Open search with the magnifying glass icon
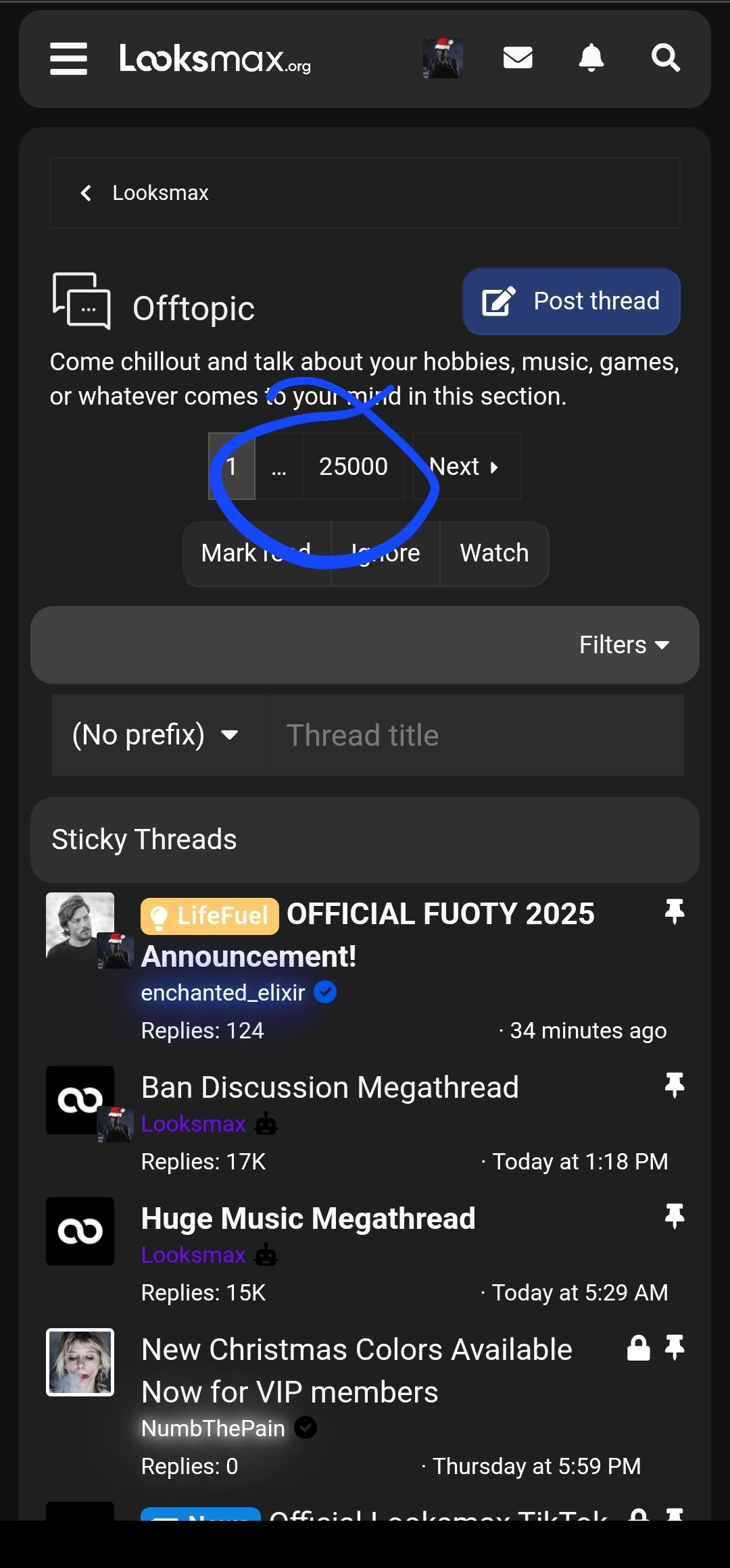 tap(664, 58)
